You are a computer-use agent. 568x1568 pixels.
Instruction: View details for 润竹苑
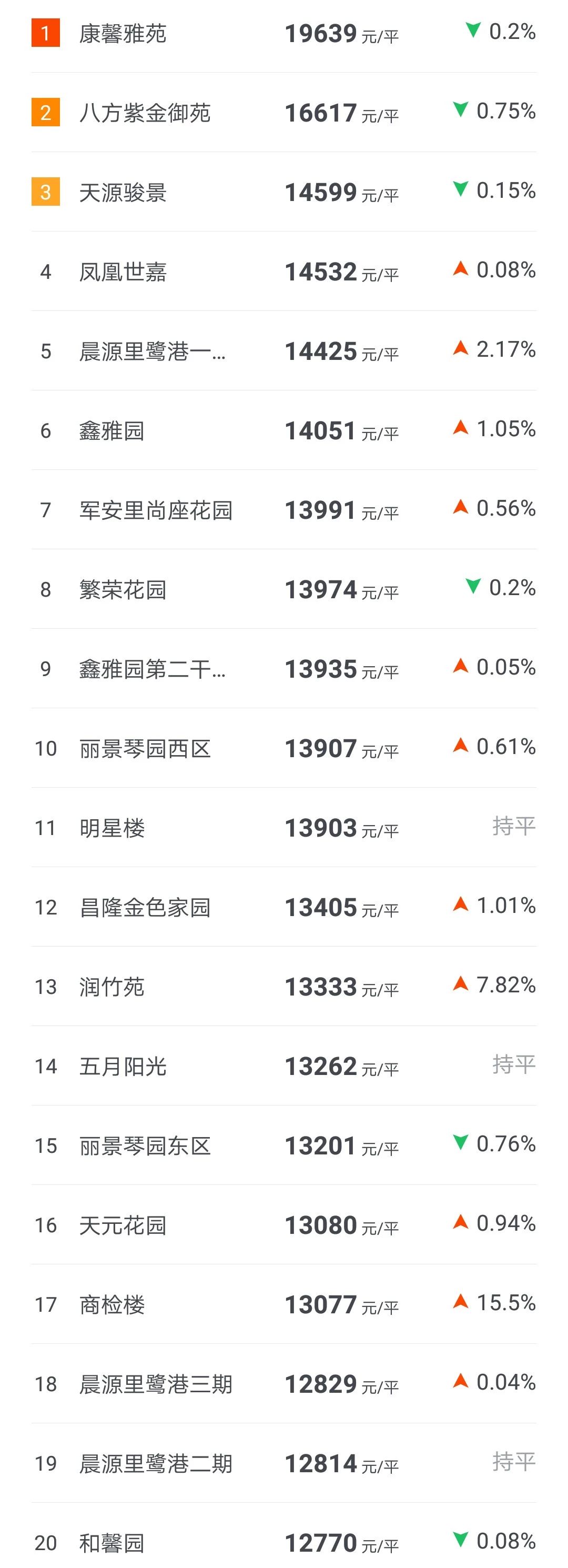pos(112,987)
